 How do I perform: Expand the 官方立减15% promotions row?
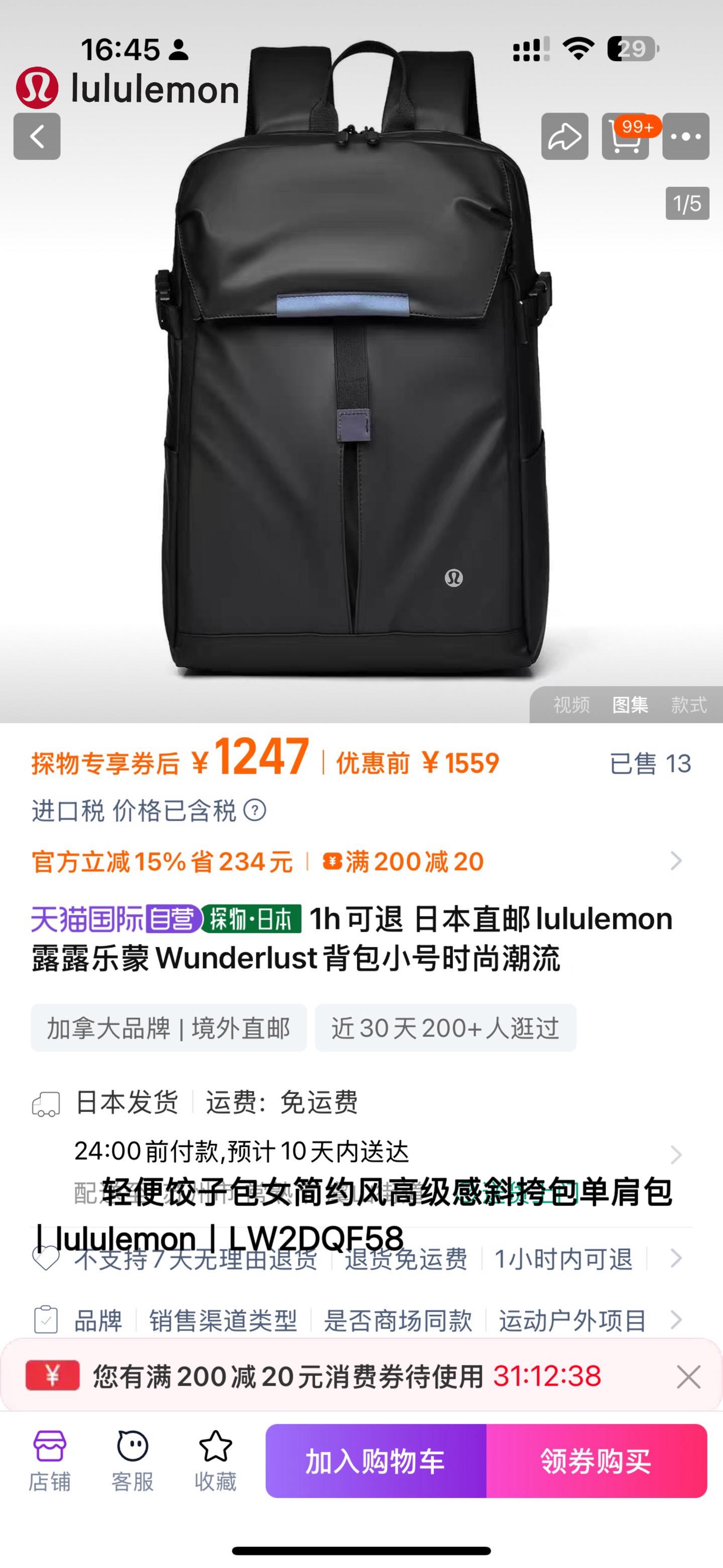(x=675, y=861)
